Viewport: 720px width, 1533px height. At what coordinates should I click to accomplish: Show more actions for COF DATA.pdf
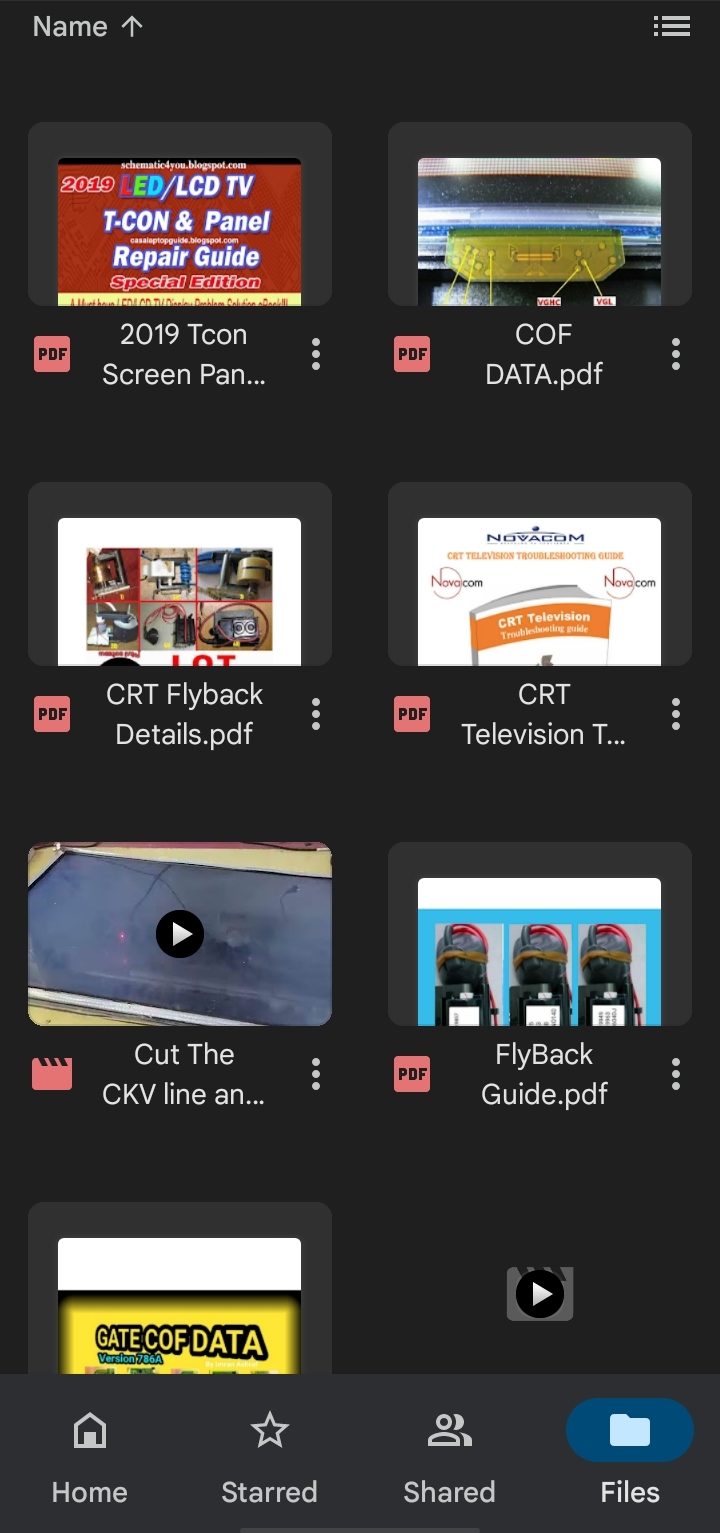coord(676,354)
